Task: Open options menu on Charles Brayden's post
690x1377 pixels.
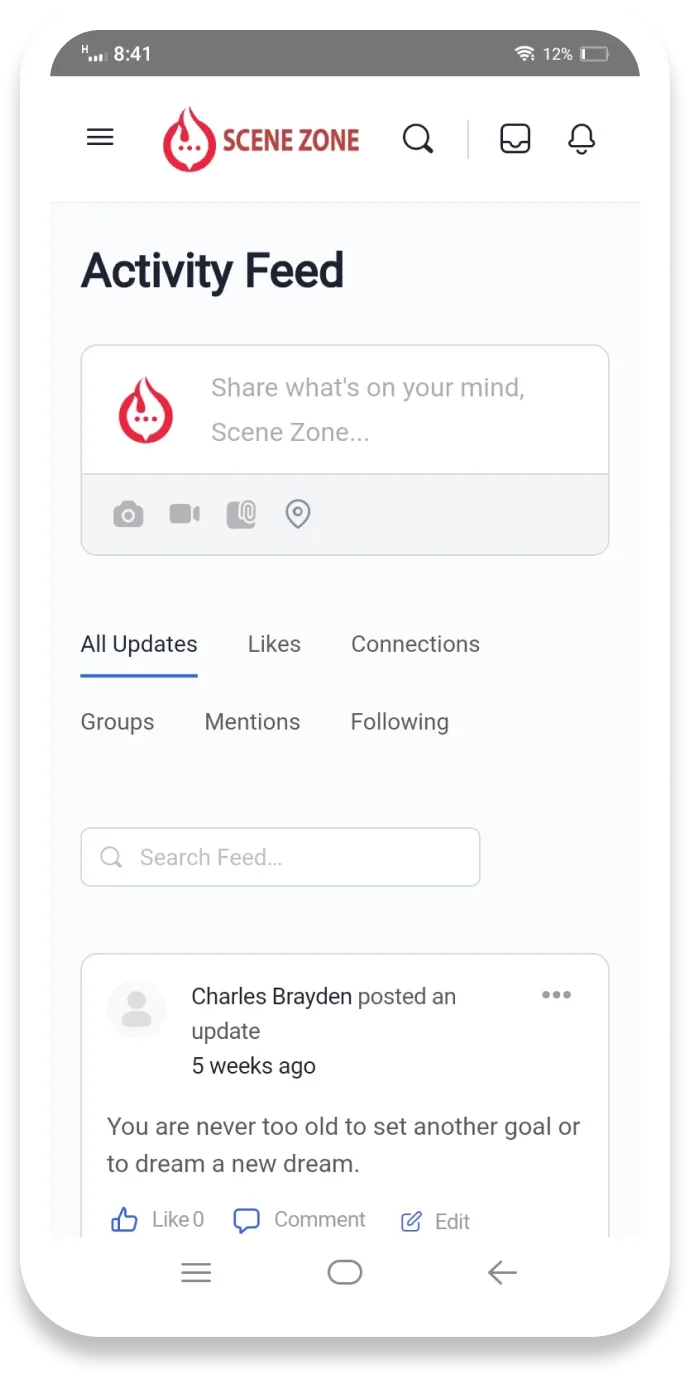Action: point(556,995)
